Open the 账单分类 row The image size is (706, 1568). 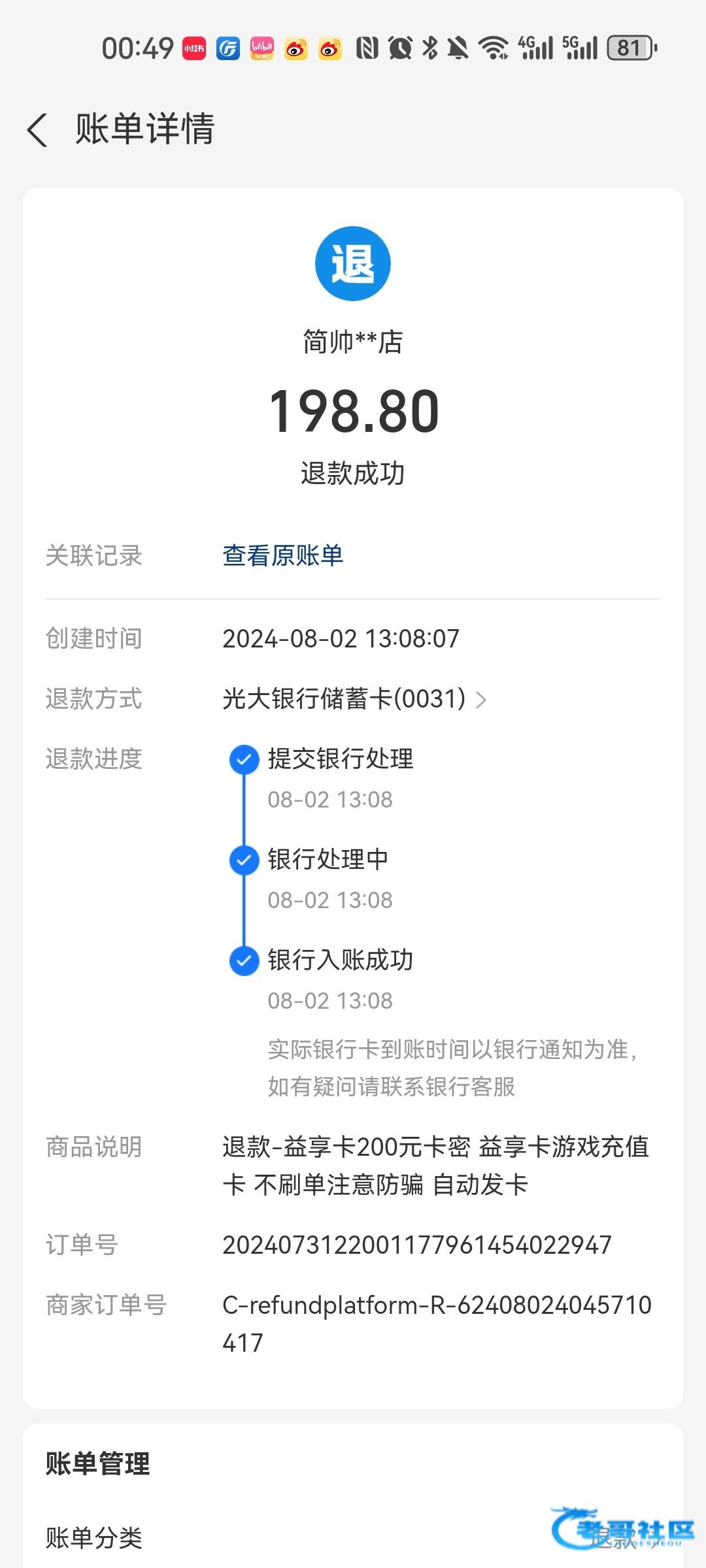353,1537
